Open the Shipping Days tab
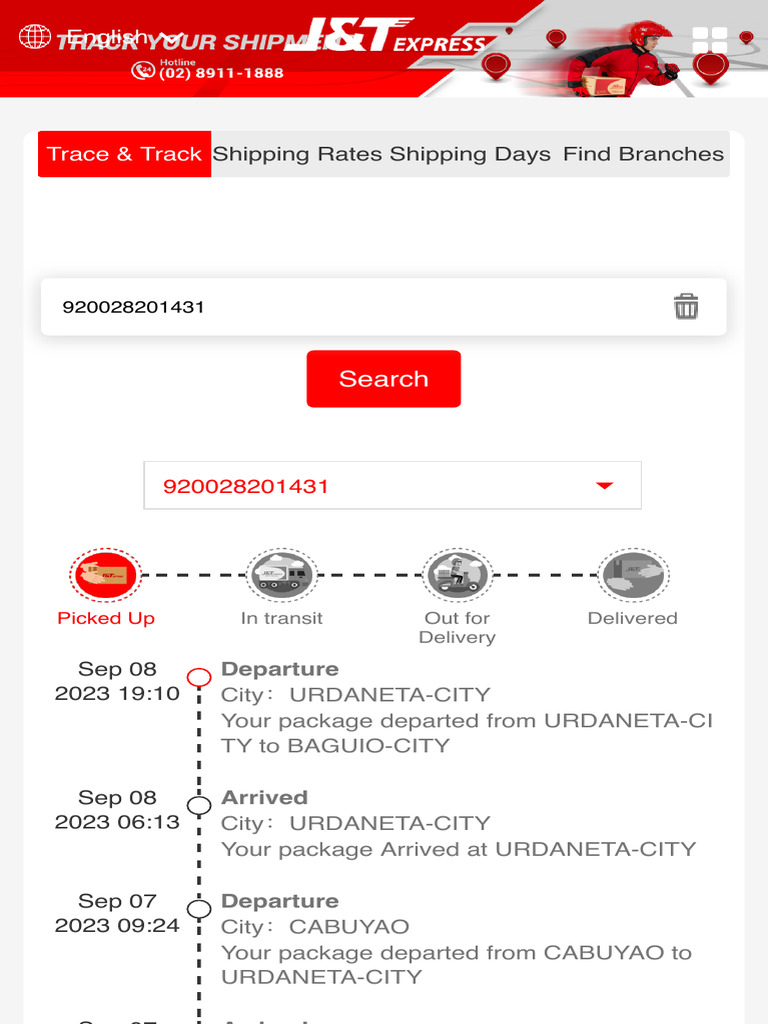 coord(470,154)
